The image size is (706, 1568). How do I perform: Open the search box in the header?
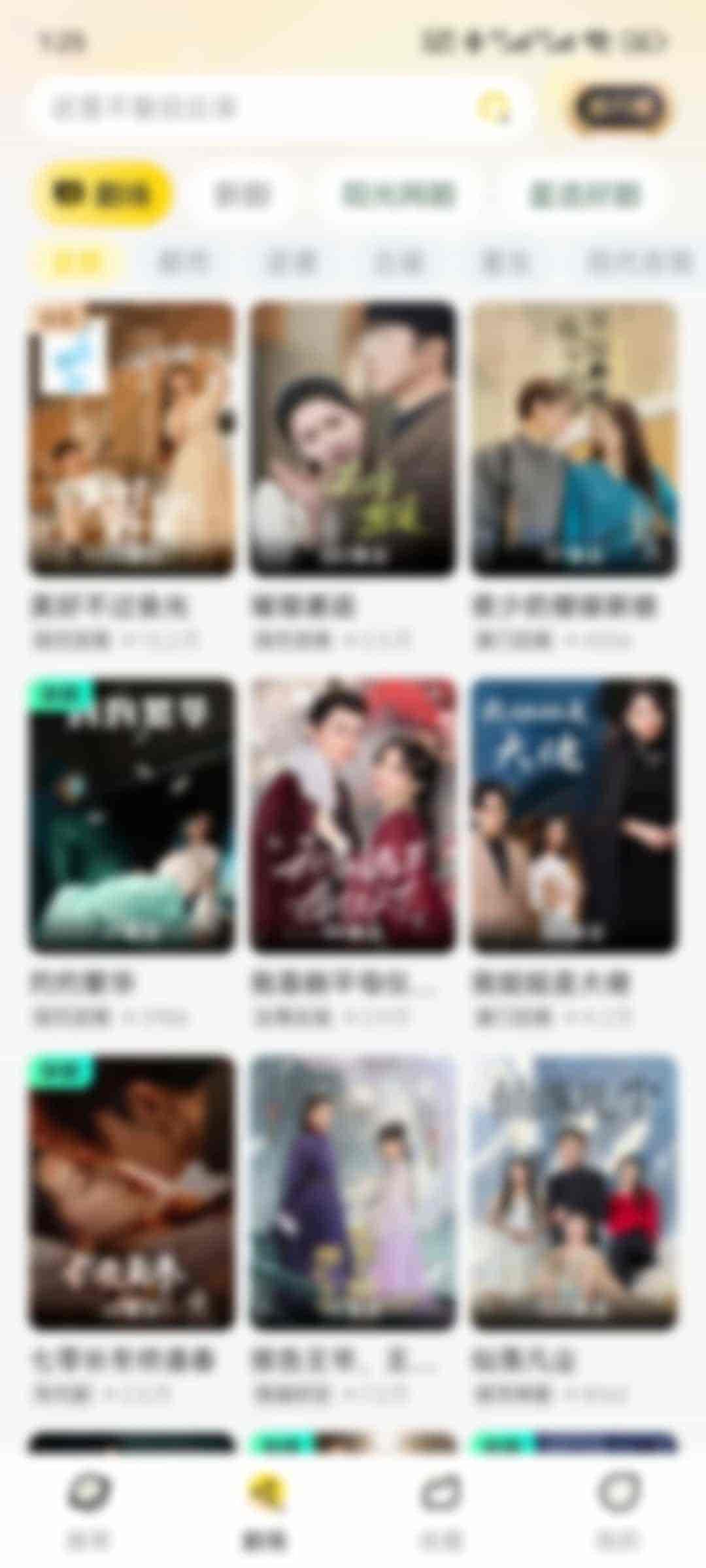pos(261,108)
